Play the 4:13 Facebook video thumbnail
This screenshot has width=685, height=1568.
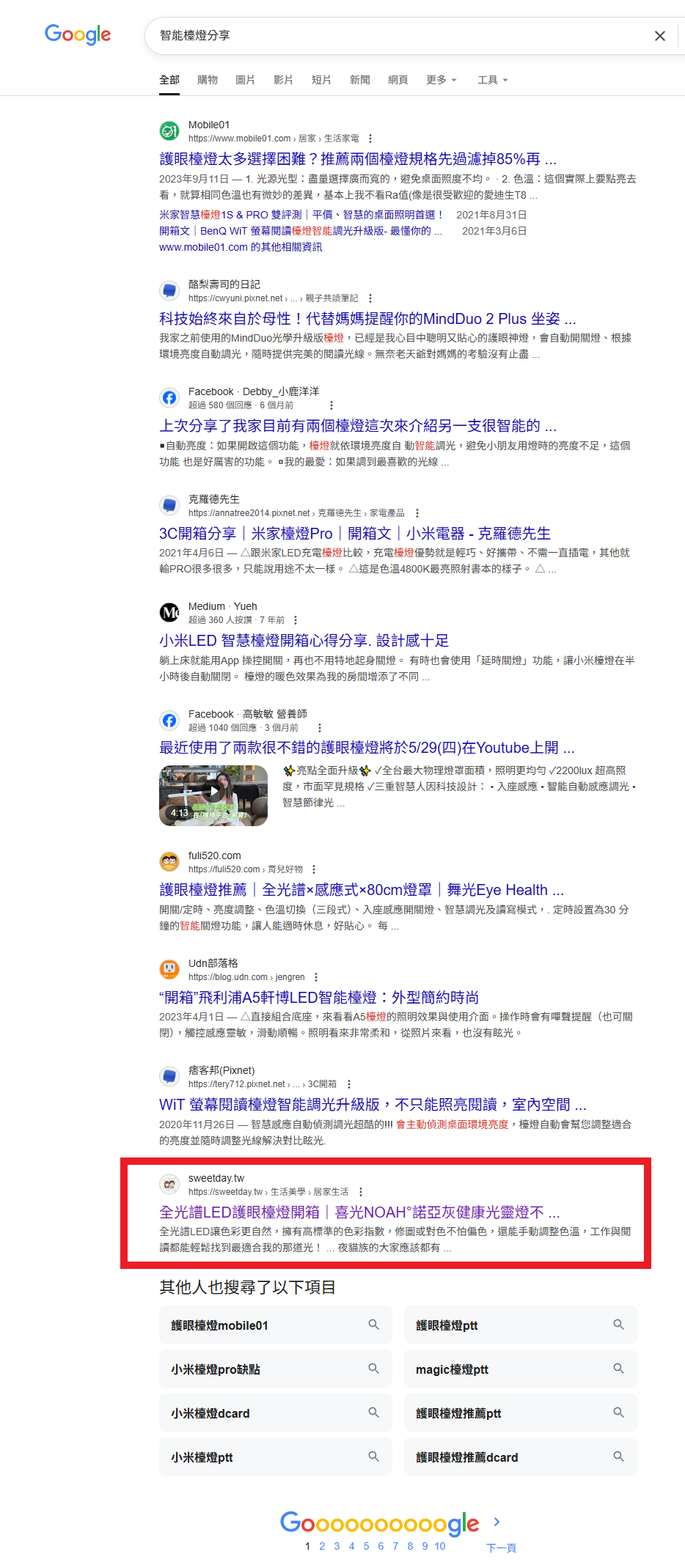tap(213, 795)
